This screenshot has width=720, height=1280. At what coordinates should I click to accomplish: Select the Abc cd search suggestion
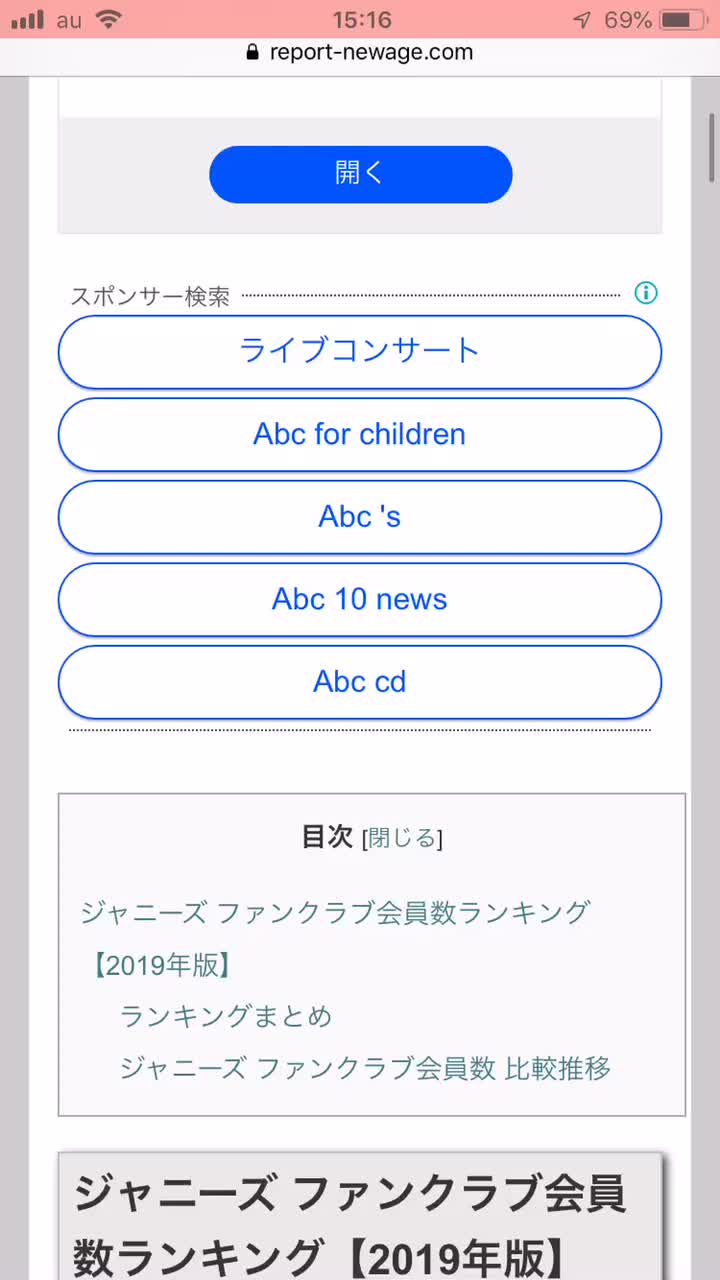(360, 682)
